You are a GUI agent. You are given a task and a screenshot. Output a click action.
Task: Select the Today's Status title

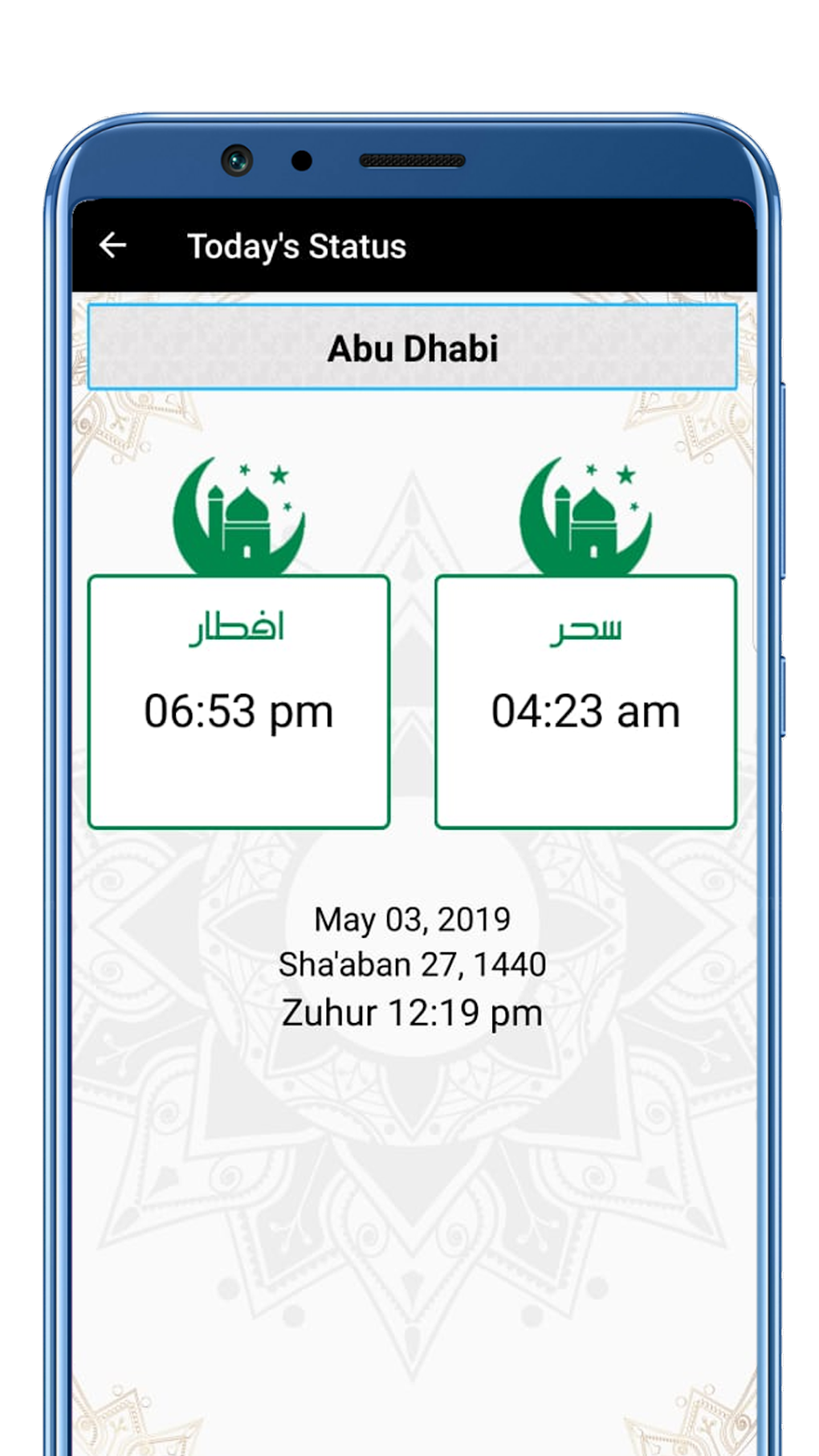[296, 246]
